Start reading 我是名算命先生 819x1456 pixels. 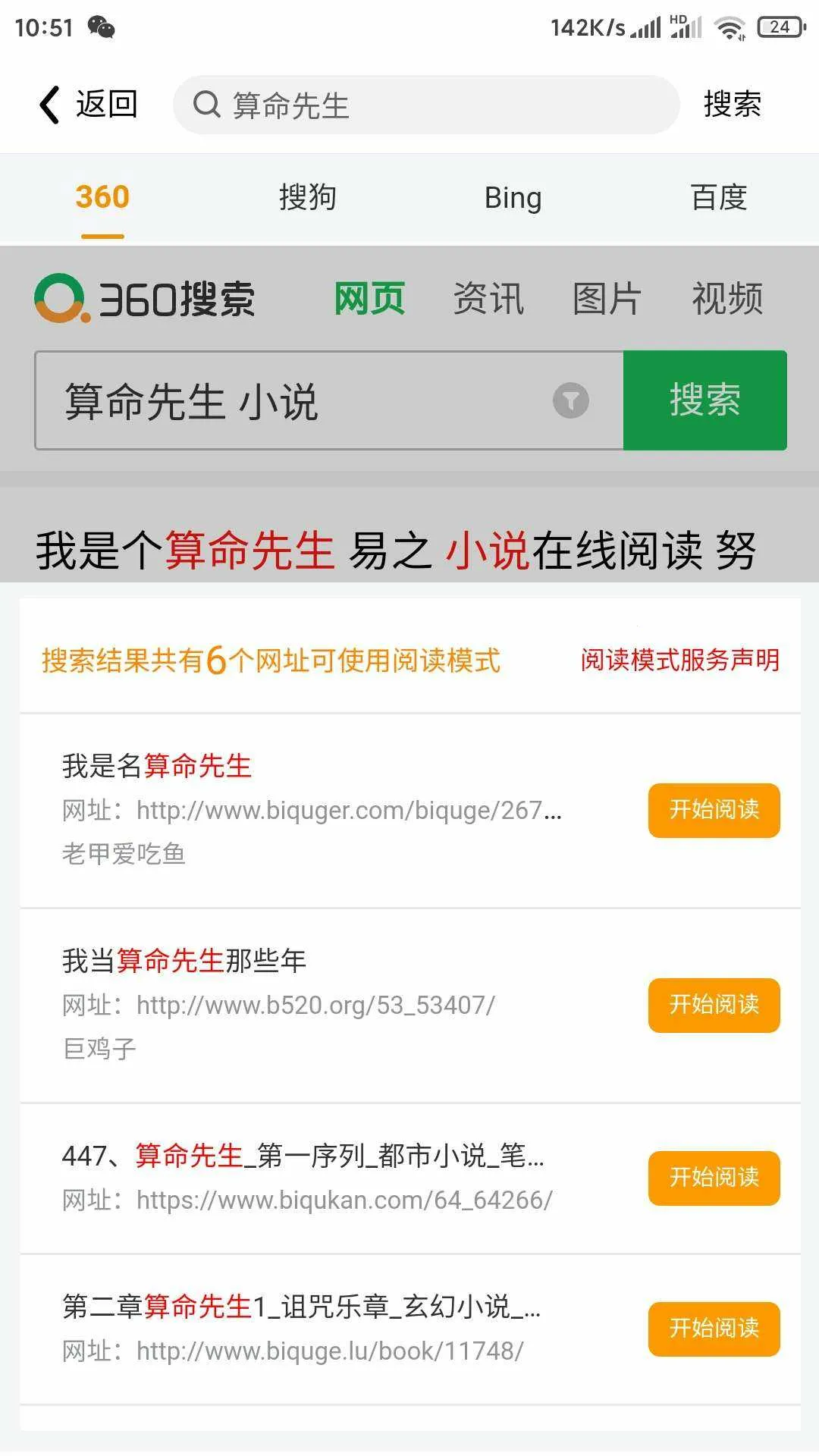(x=714, y=810)
